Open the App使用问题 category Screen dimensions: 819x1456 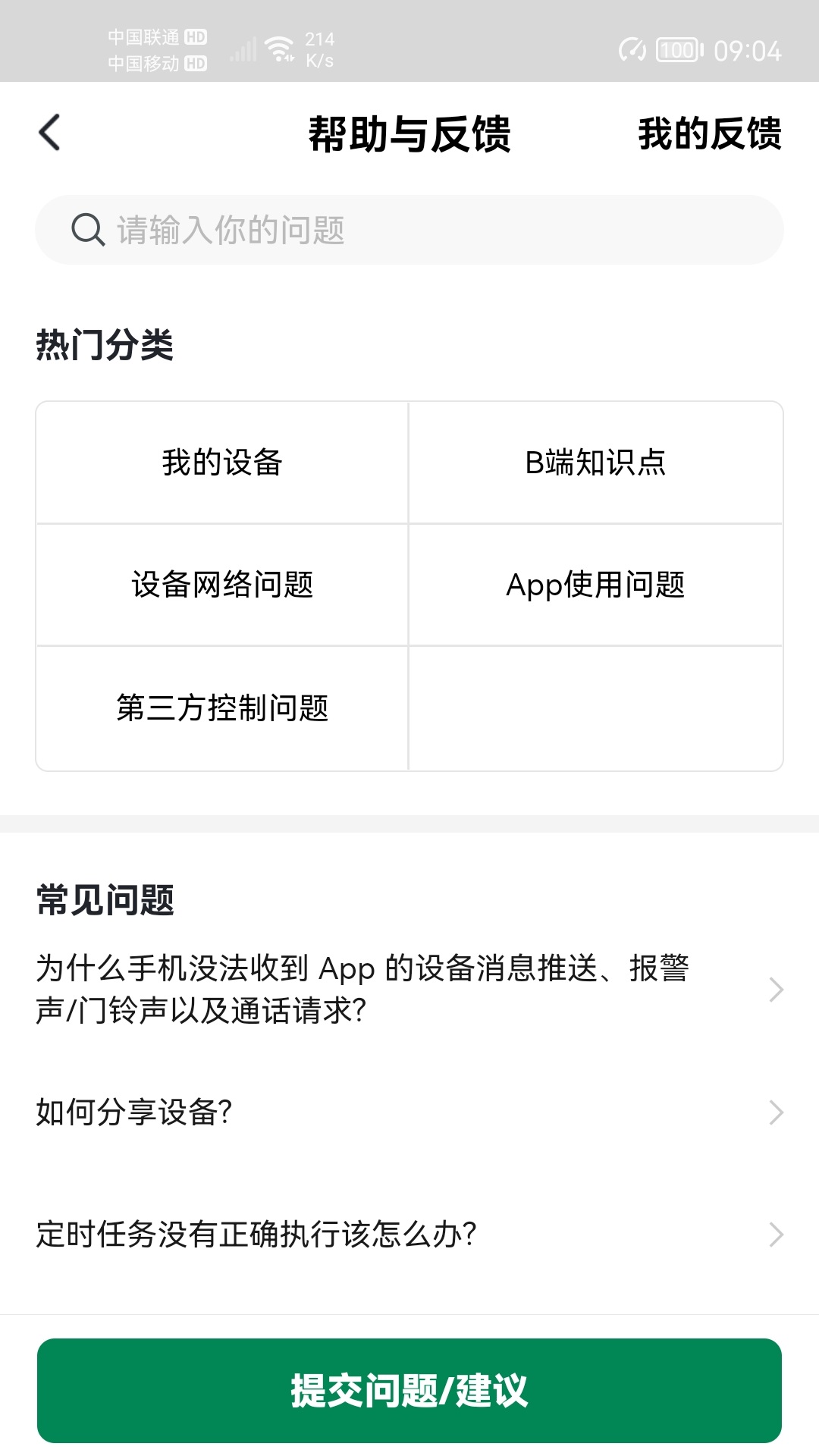click(597, 585)
